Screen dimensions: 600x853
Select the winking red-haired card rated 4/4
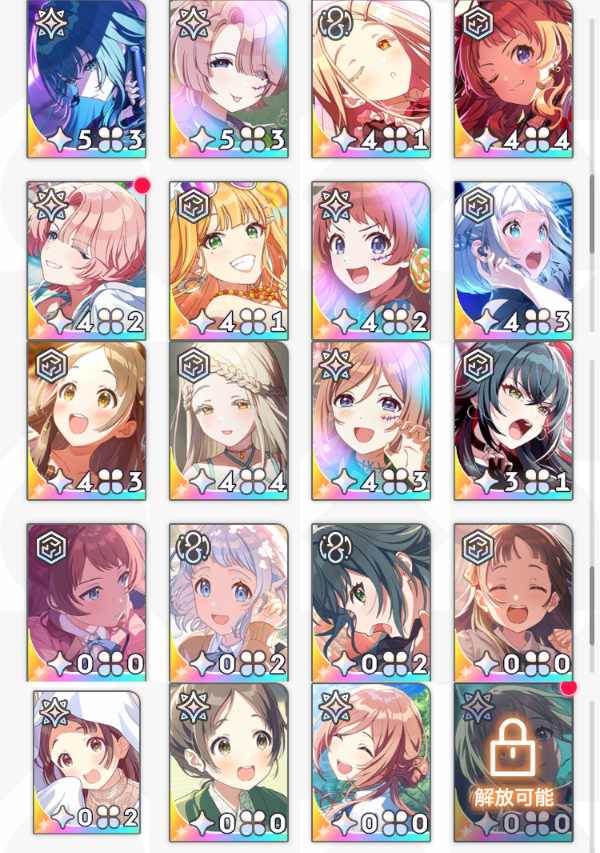(x=513, y=78)
